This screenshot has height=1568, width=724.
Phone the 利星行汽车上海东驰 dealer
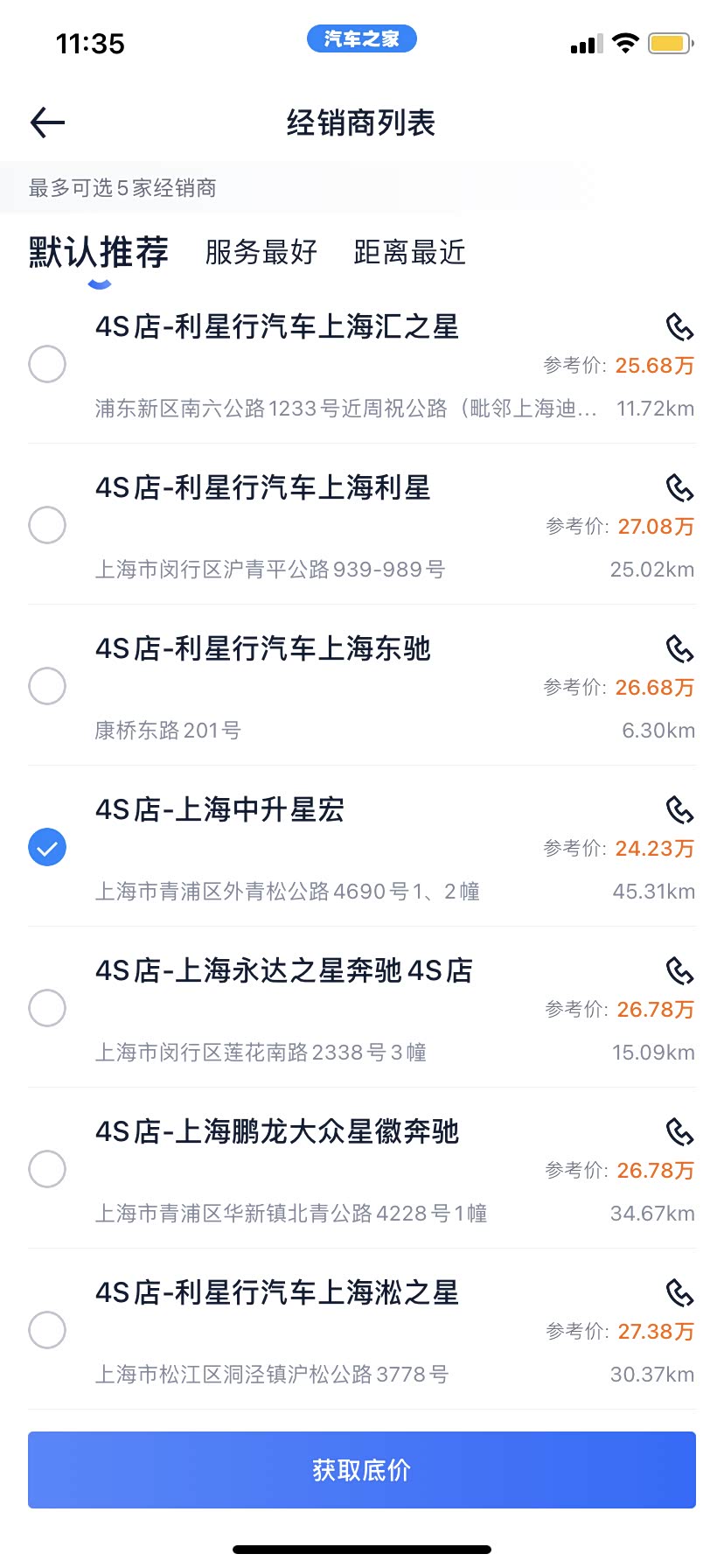(679, 648)
